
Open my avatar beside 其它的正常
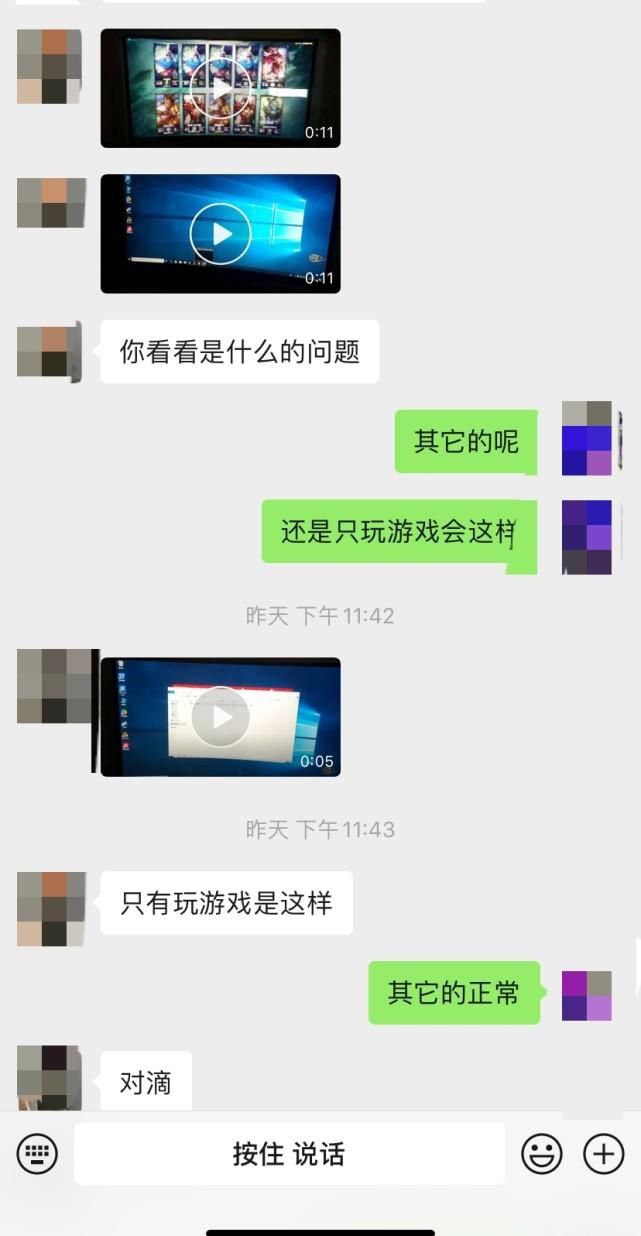coord(587,995)
